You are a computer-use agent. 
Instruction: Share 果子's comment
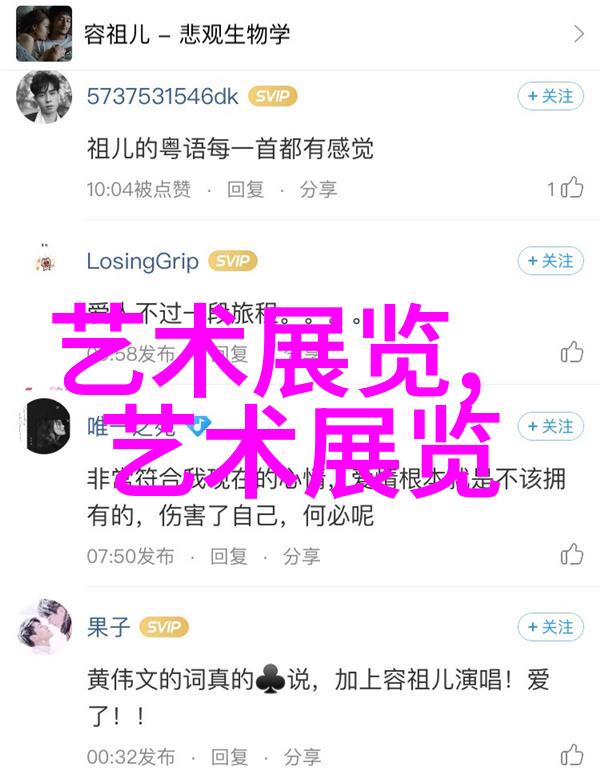[301, 756]
